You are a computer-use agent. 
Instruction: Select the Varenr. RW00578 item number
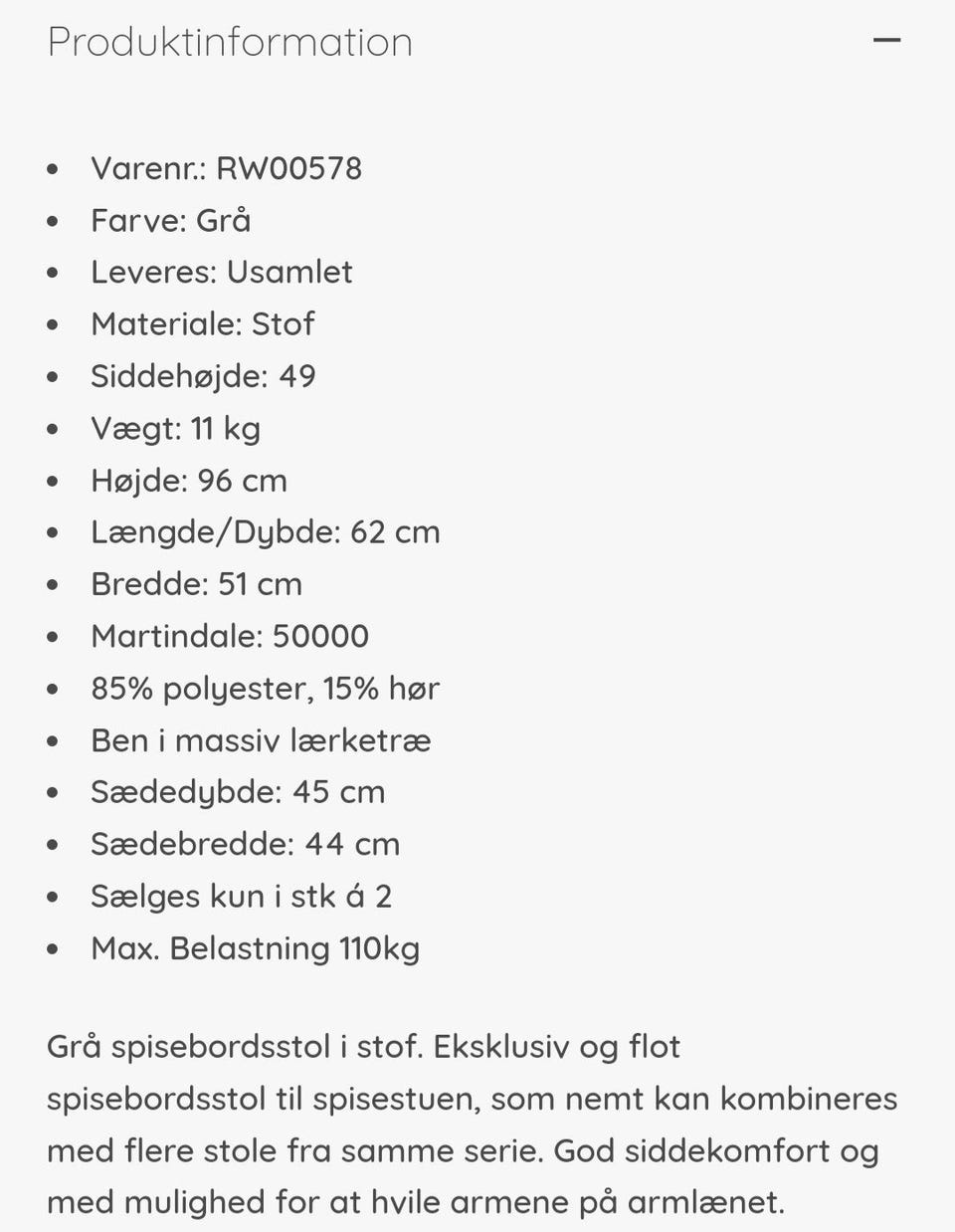[x=227, y=168]
